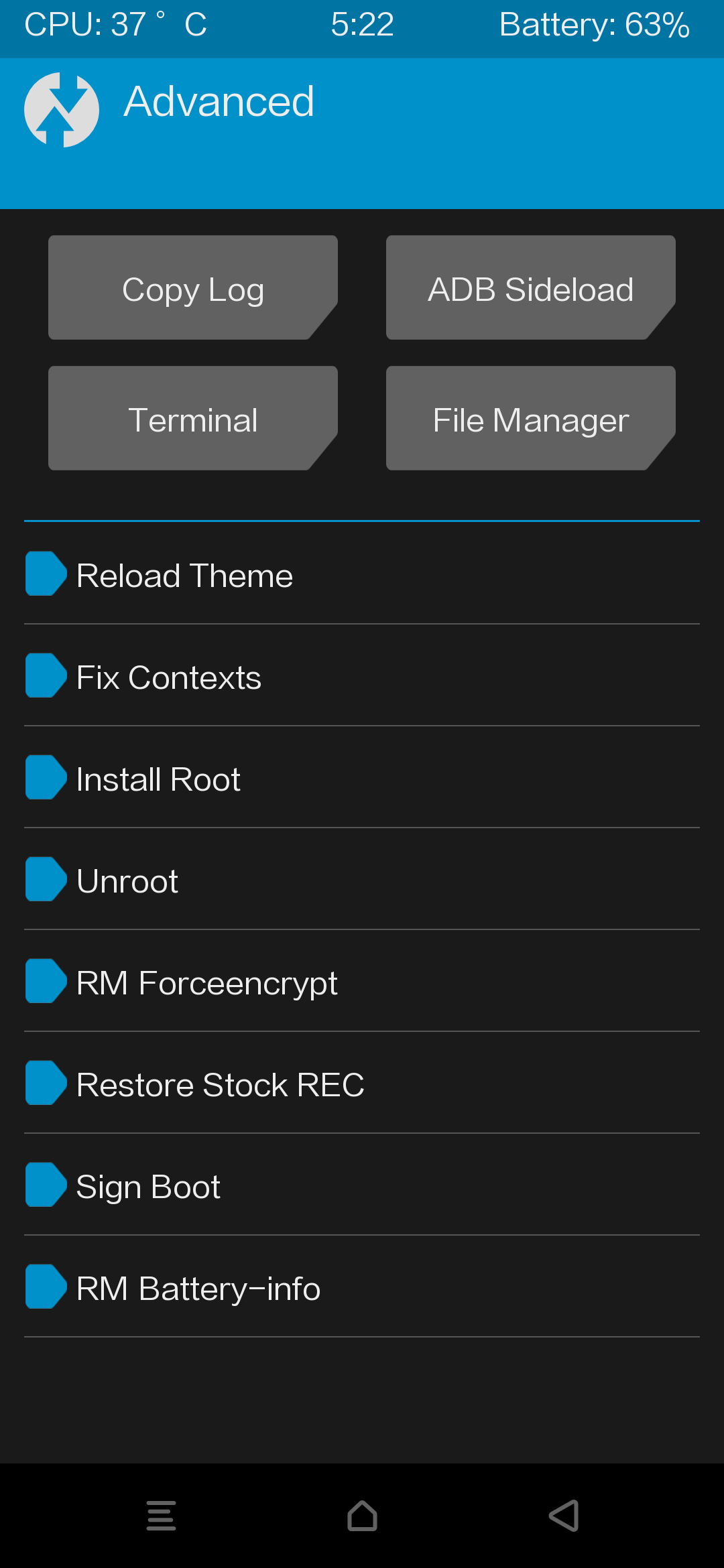The height and width of the screenshot is (1568, 724).
Task: Open the log console menu icon
Action: click(161, 1516)
